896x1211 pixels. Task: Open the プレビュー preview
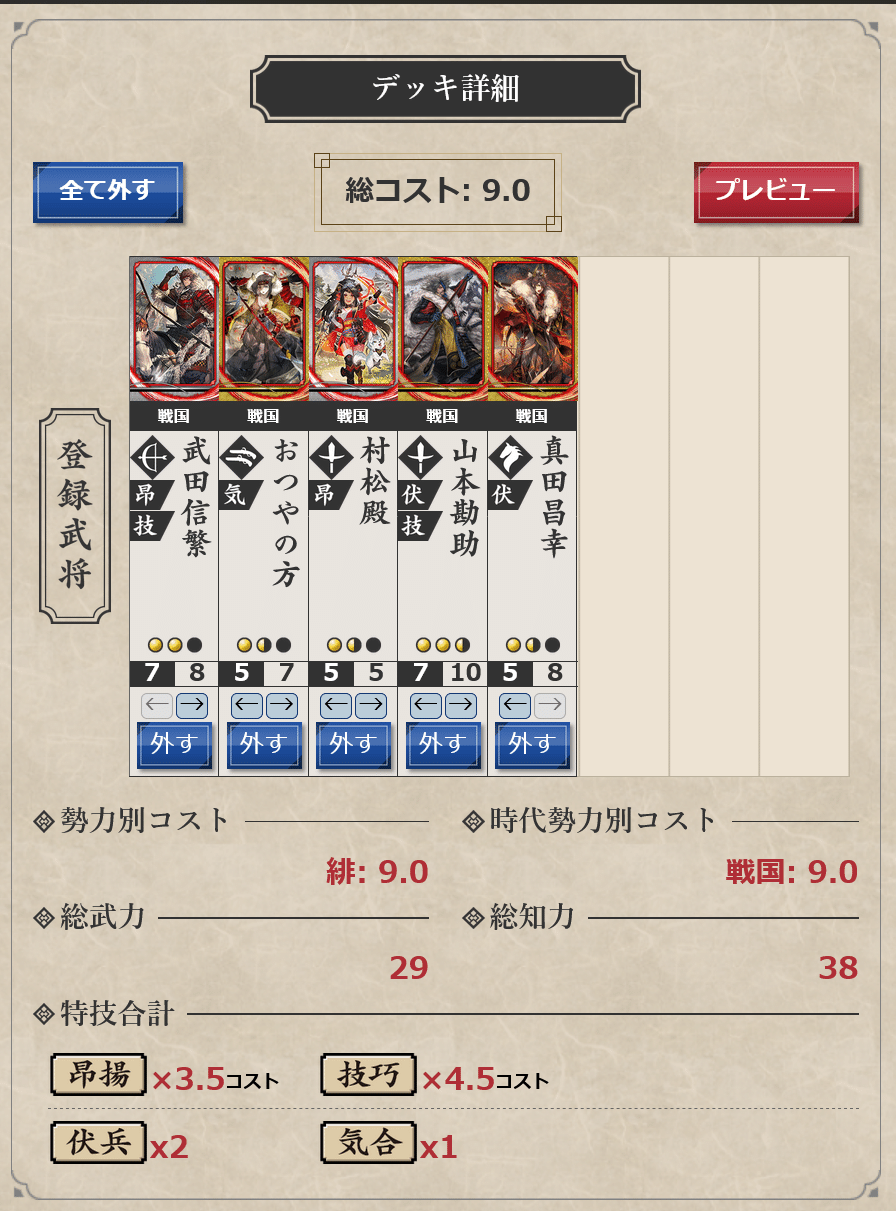click(x=775, y=191)
